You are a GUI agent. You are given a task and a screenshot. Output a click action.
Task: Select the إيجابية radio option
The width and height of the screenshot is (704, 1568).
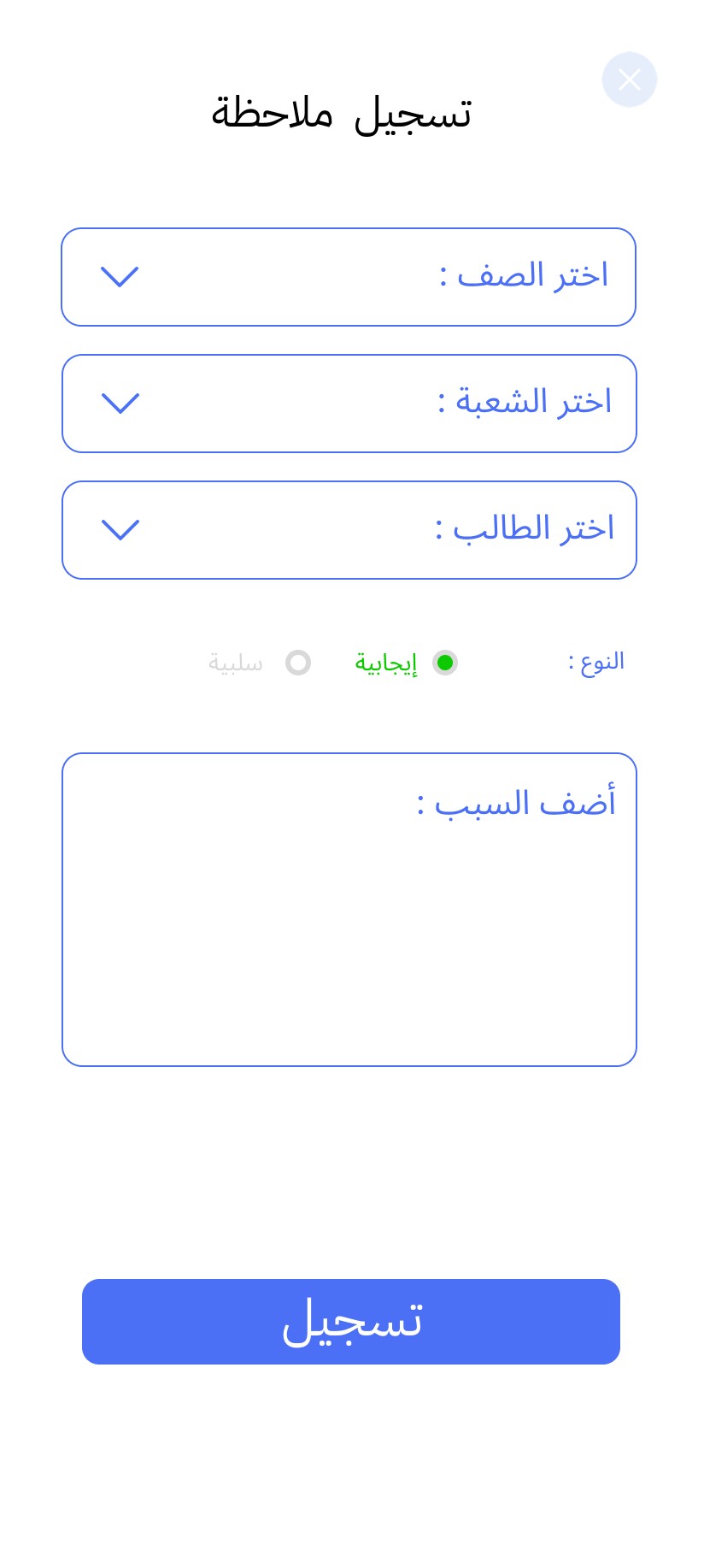coord(444,663)
